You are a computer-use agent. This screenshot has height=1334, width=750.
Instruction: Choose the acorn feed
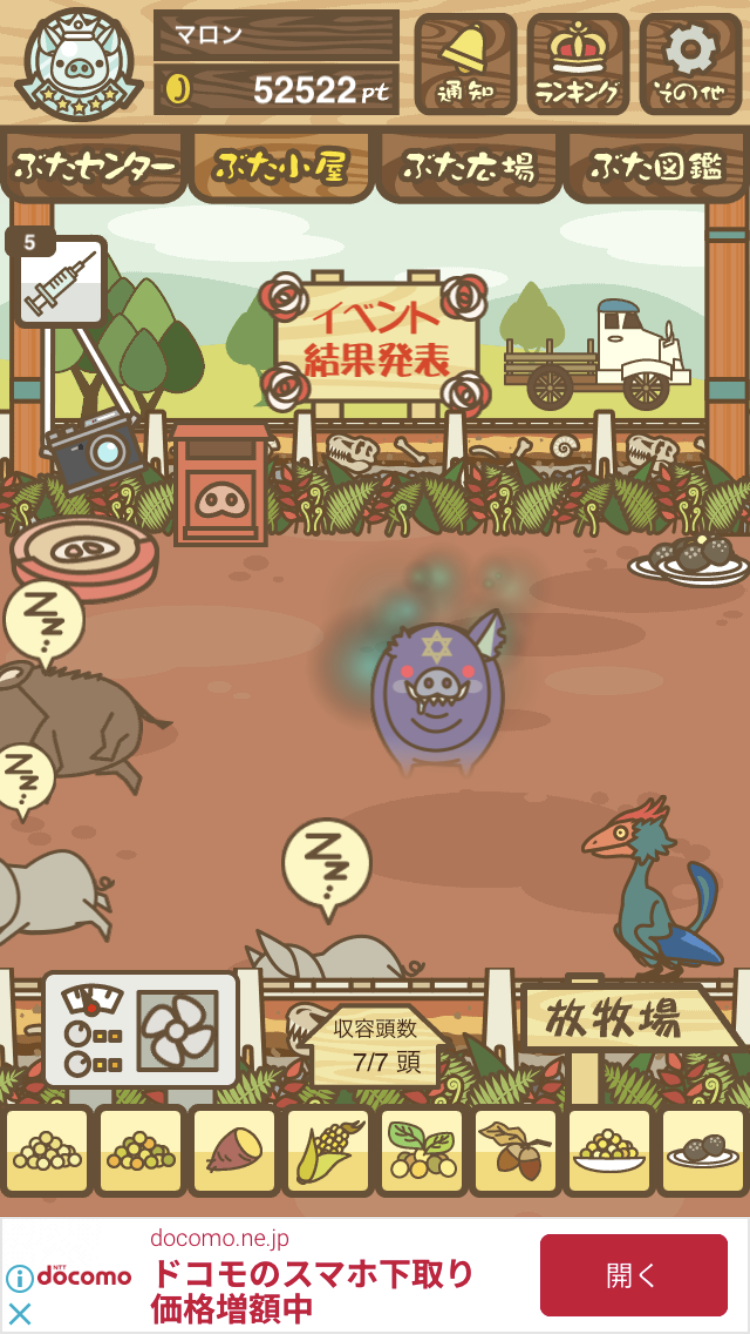tap(516, 1152)
